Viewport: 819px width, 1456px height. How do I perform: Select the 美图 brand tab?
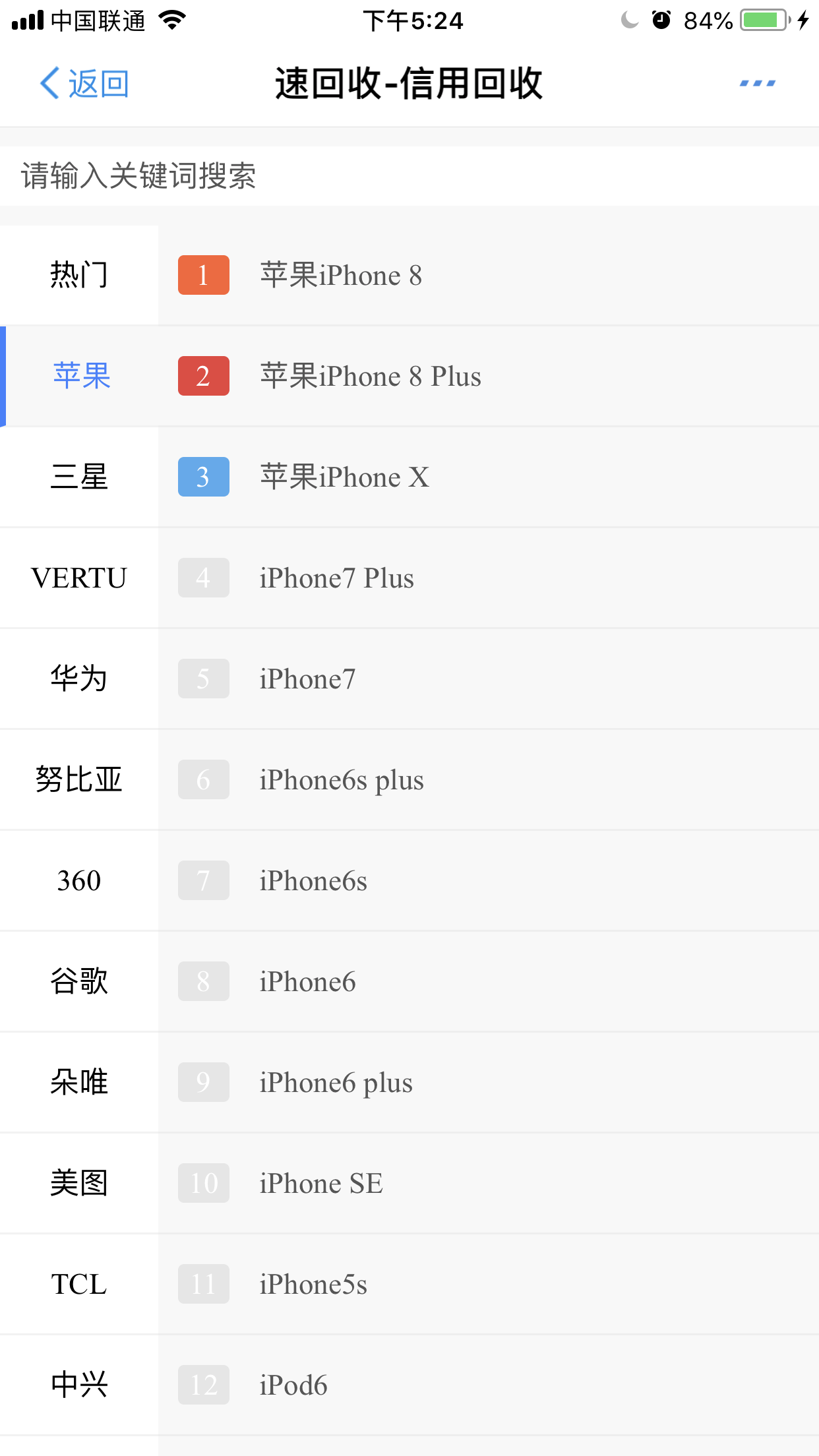79,1183
